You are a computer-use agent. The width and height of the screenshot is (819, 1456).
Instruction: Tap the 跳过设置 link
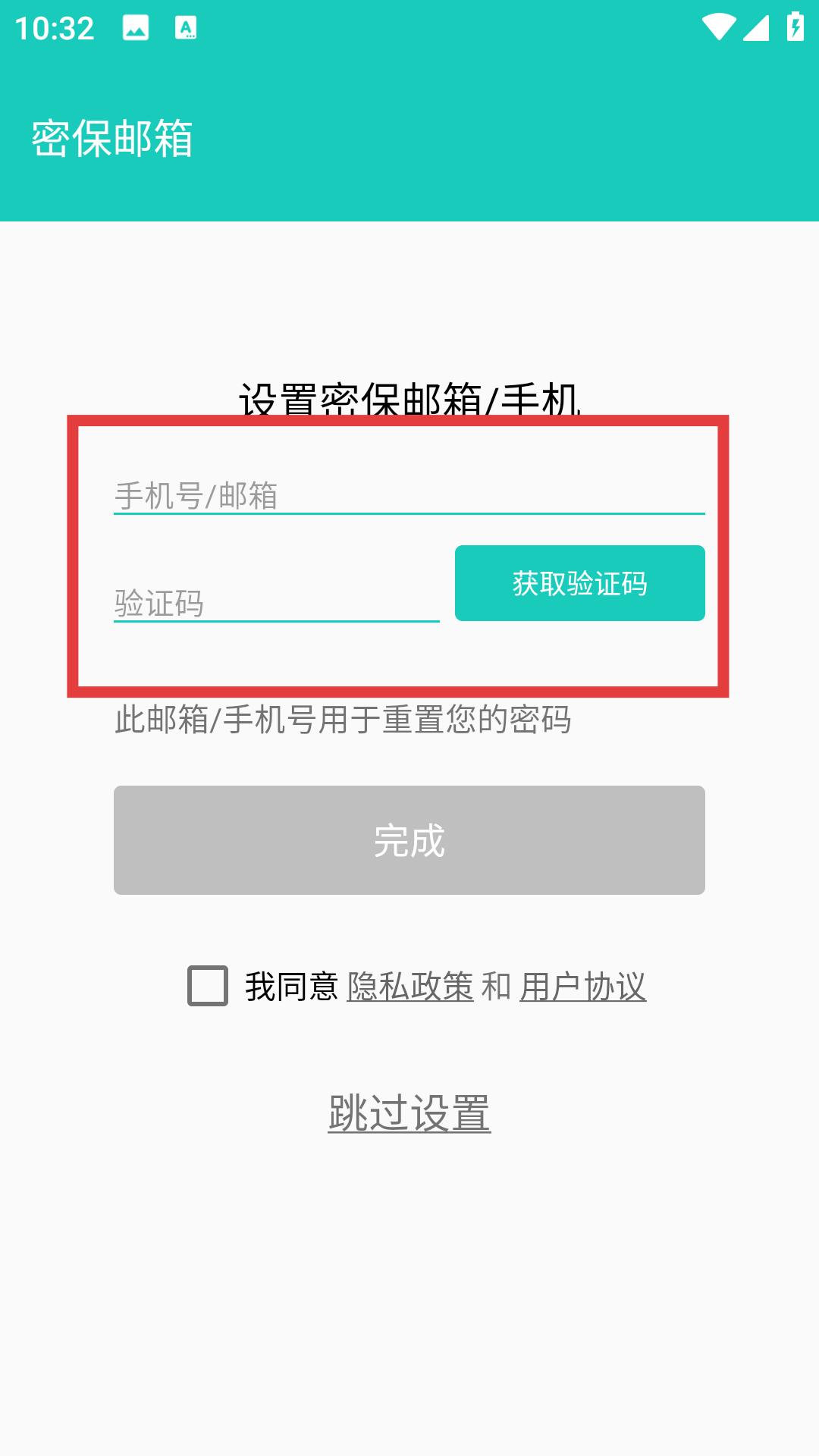[x=409, y=1112]
